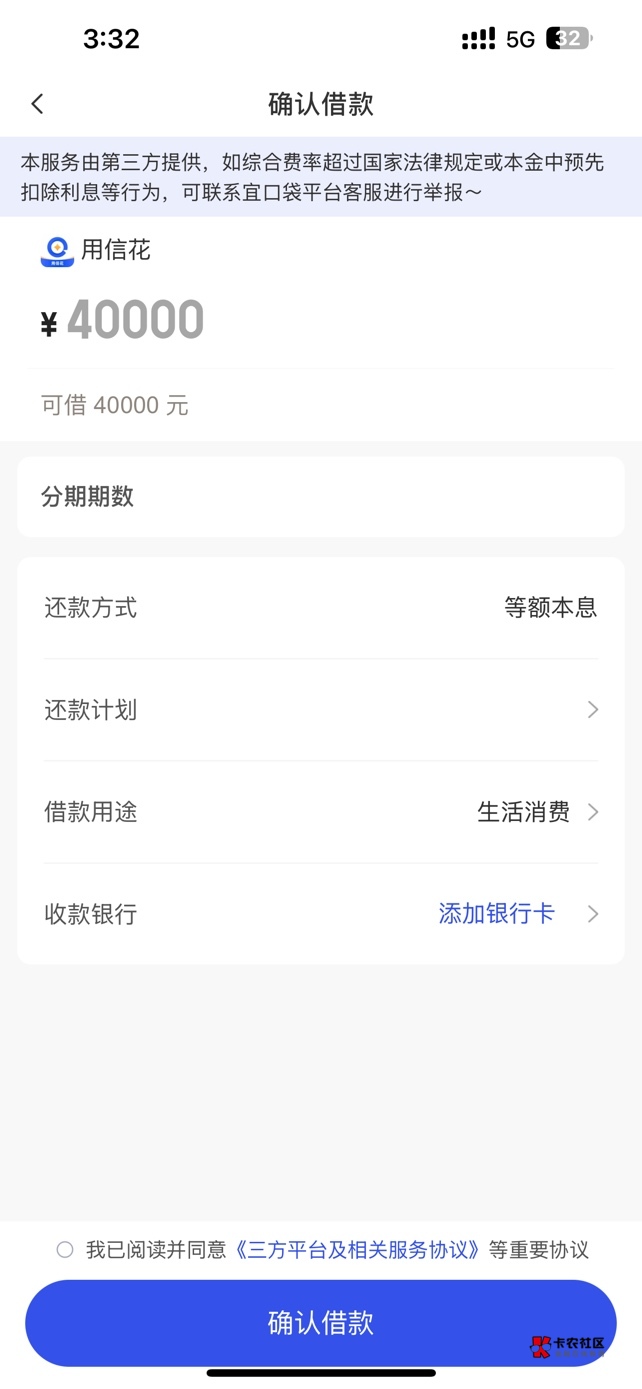Viewport: 642px width, 1389px height.
Task: Go back from the 确认借款 page
Action: [38, 104]
